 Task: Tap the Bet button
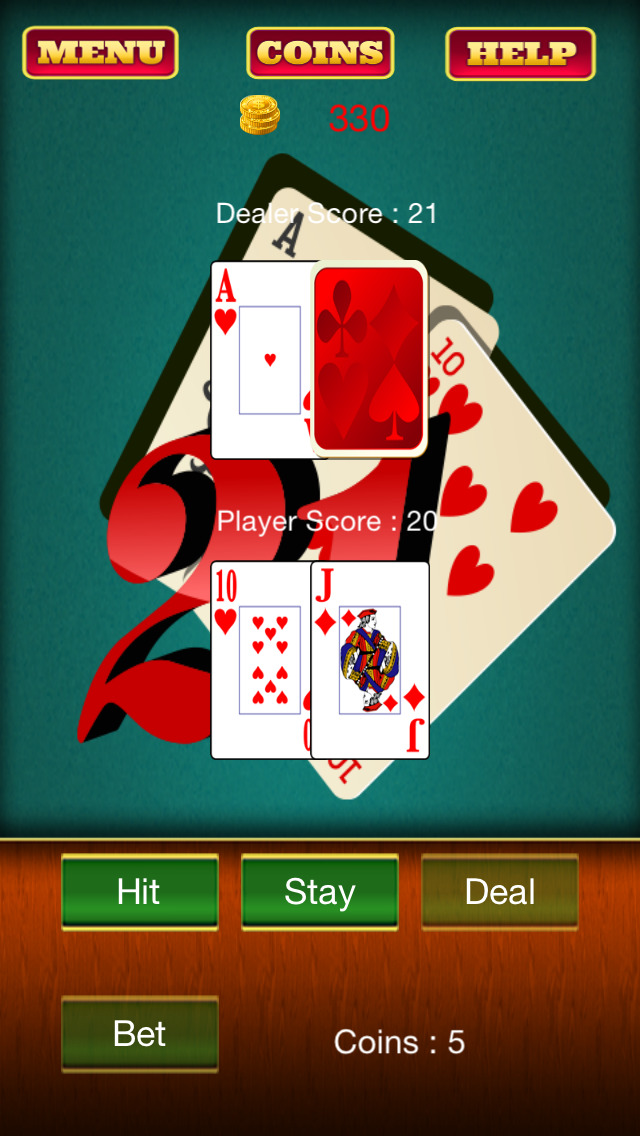(x=140, y=1034)
